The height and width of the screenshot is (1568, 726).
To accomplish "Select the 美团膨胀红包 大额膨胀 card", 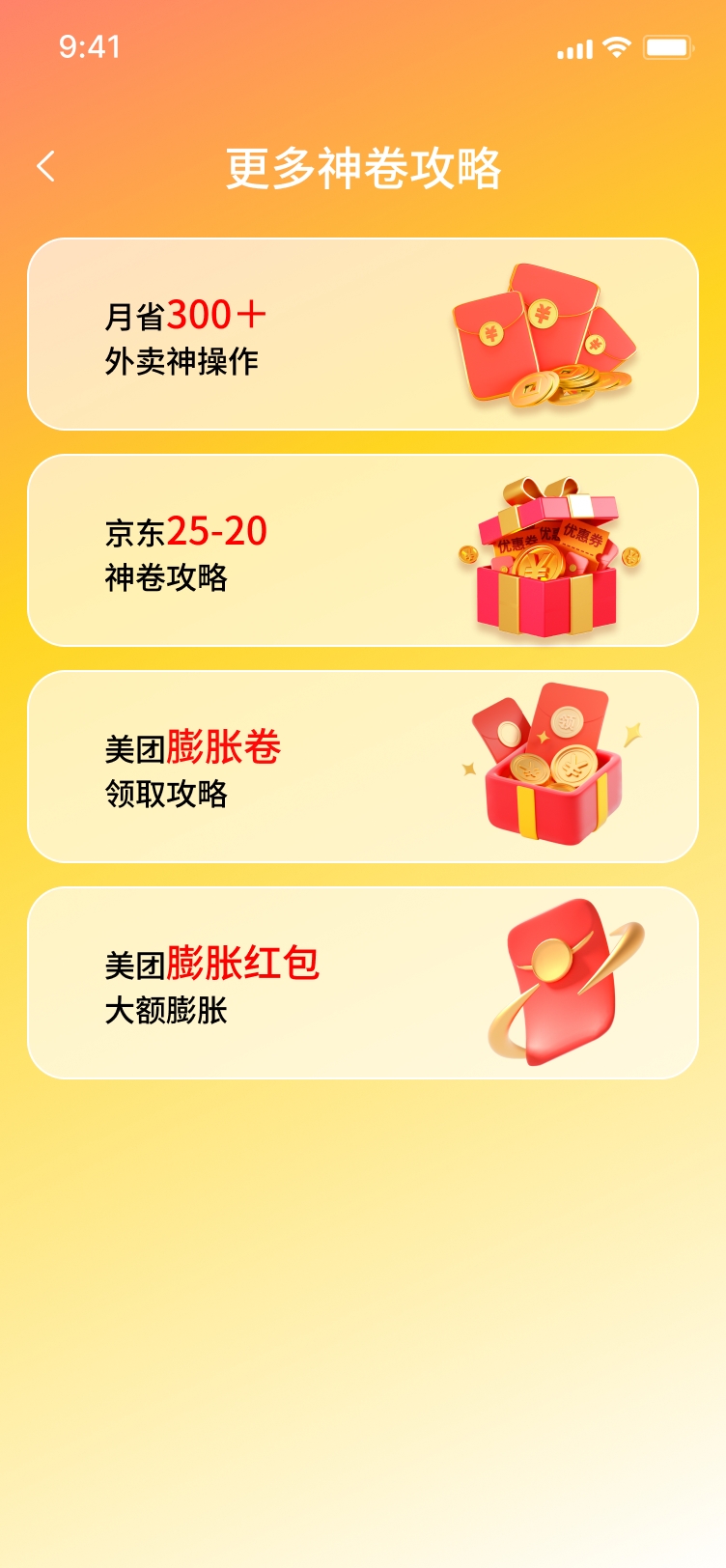I will pos(362,983).
